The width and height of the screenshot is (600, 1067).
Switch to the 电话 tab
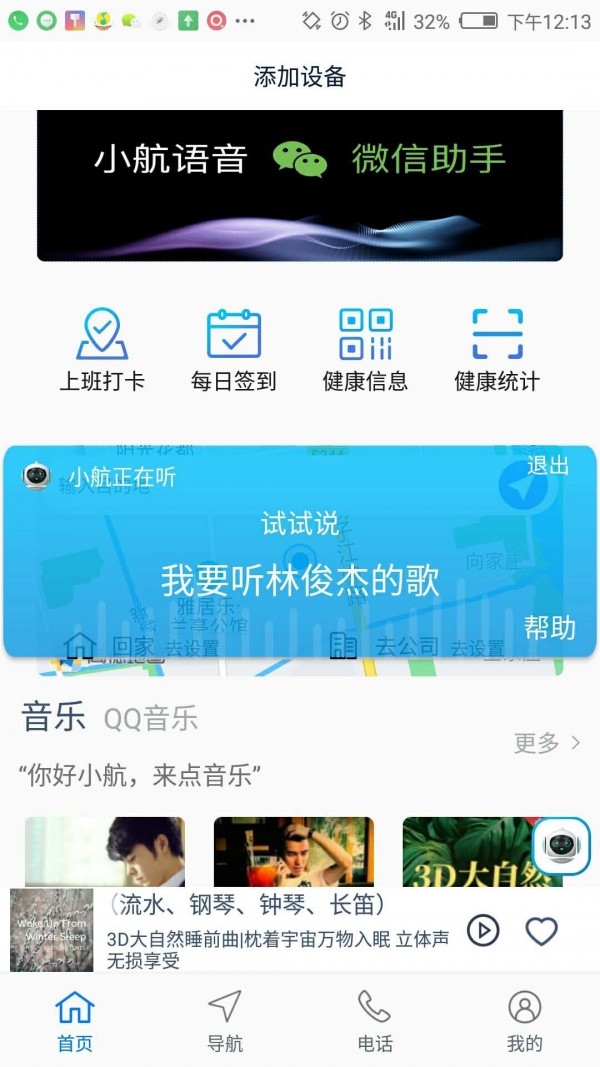click(x=375, y=1020)
